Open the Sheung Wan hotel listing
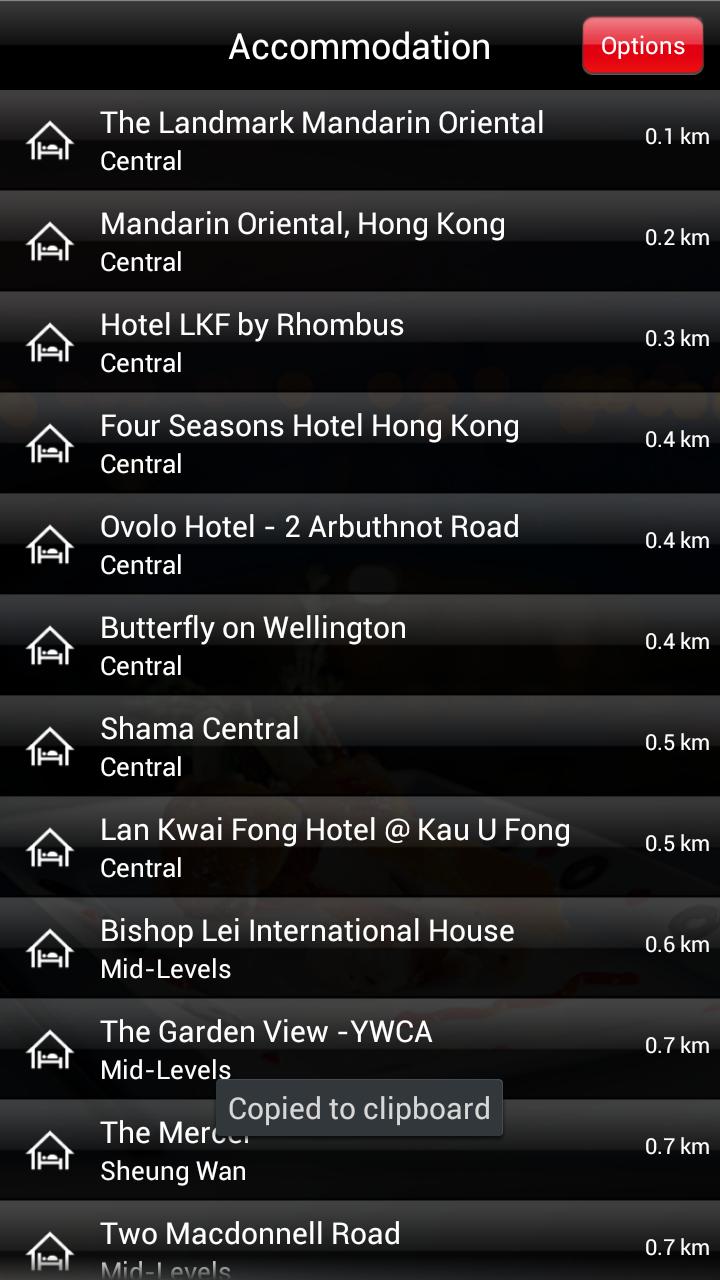 pos(360,1150)
